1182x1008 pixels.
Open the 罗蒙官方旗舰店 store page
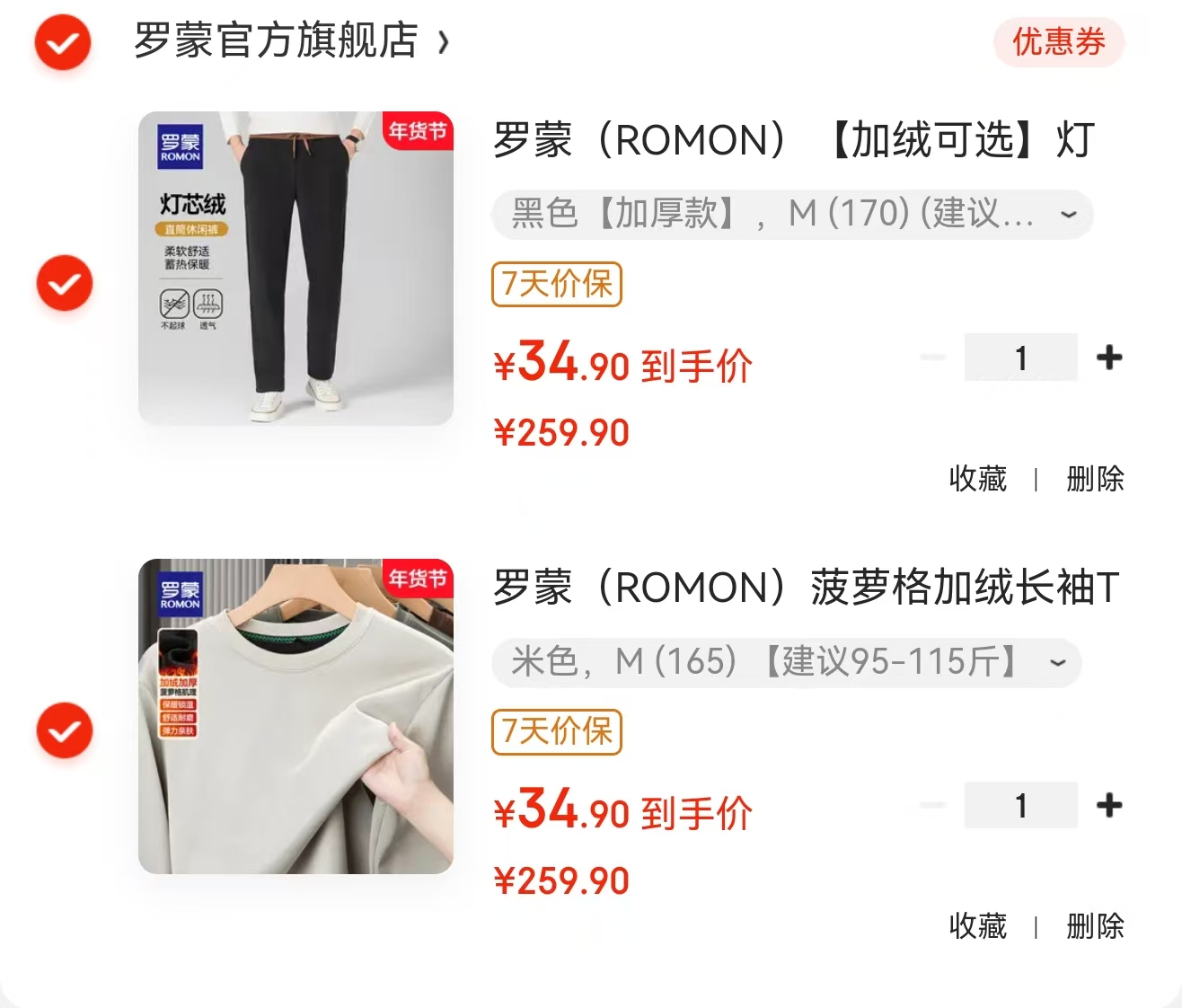pos(289,40)
